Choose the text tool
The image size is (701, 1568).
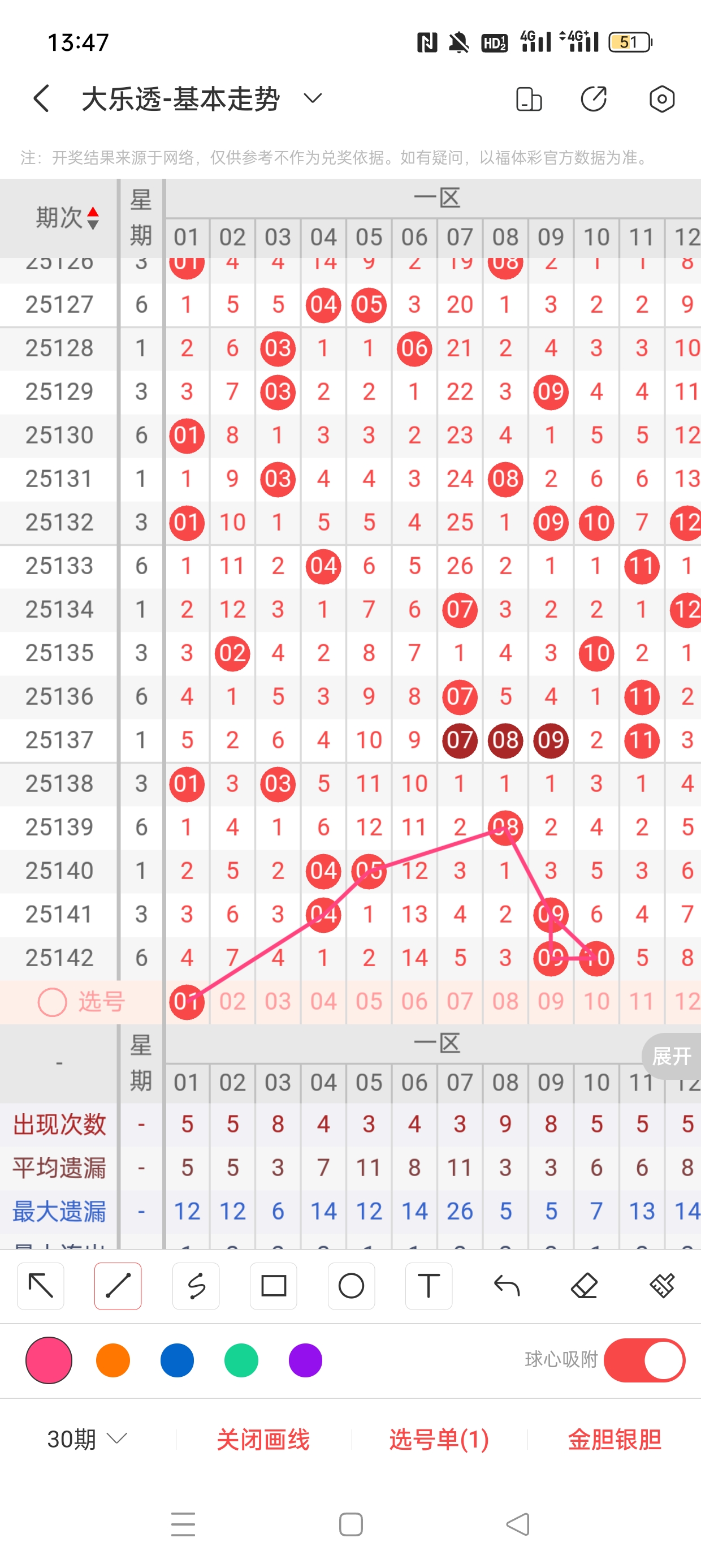coord(429,1286)
